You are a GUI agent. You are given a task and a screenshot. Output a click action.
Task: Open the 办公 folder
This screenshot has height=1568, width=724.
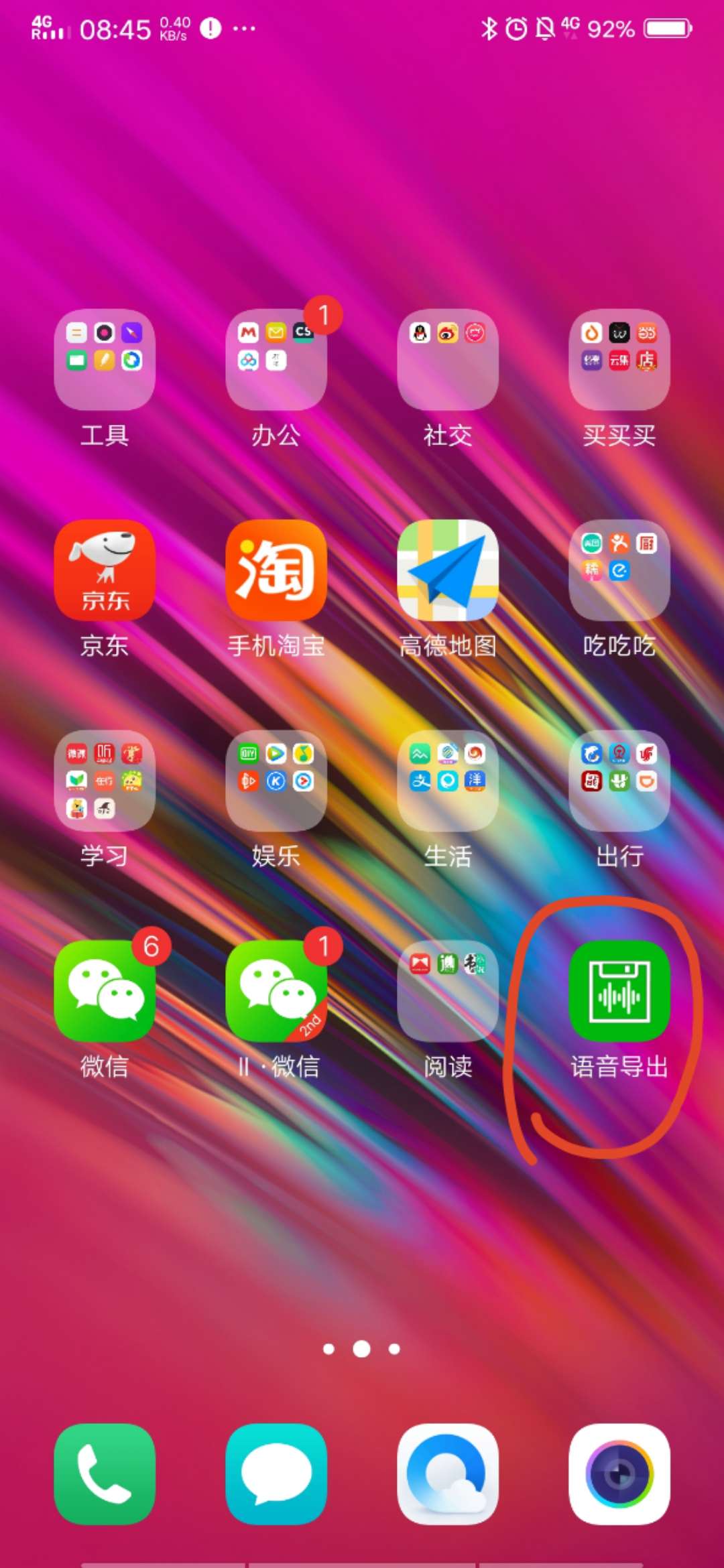tap(276, 360)
